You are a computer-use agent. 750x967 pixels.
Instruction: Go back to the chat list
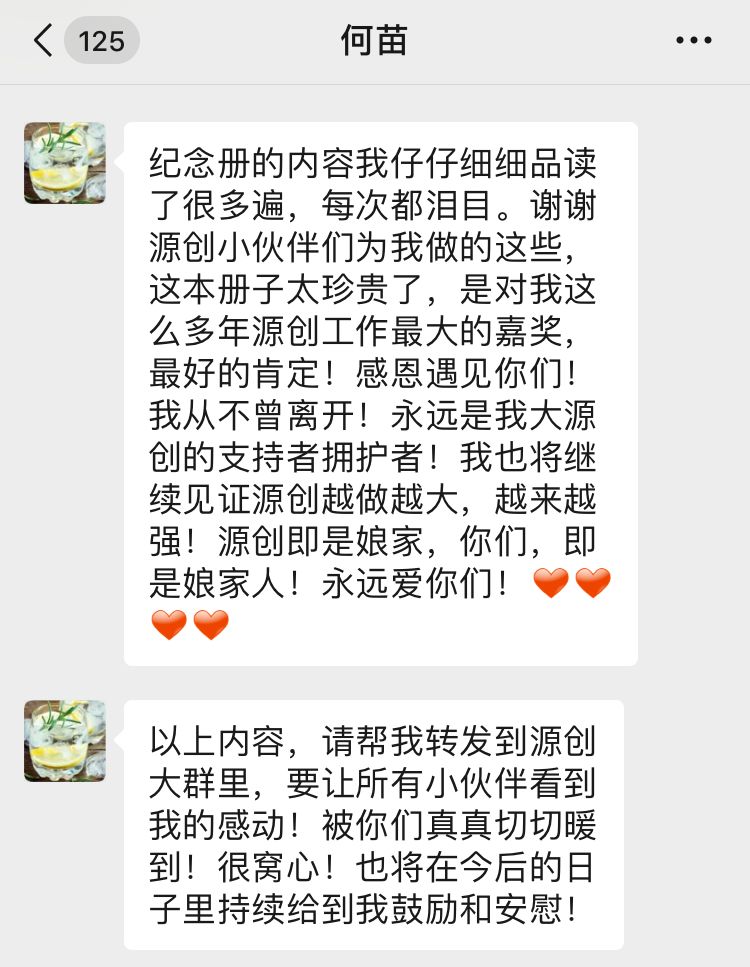pos(44,41)
